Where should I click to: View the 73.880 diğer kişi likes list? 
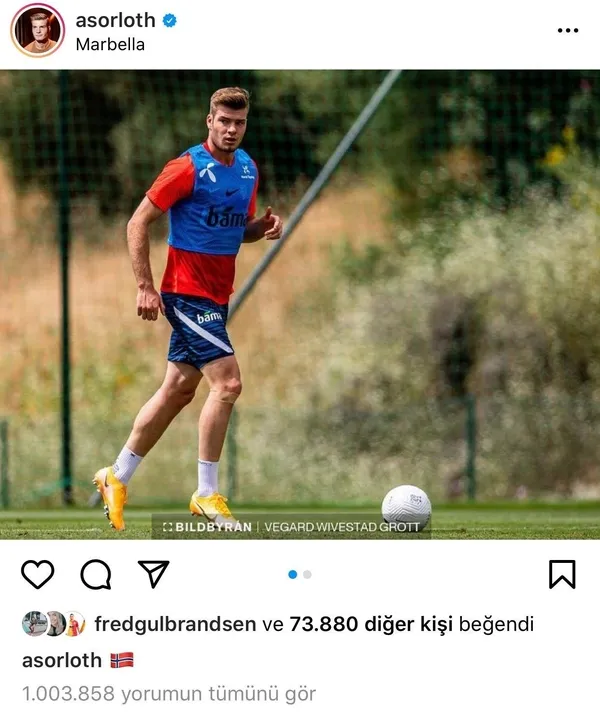coord(371,625)
